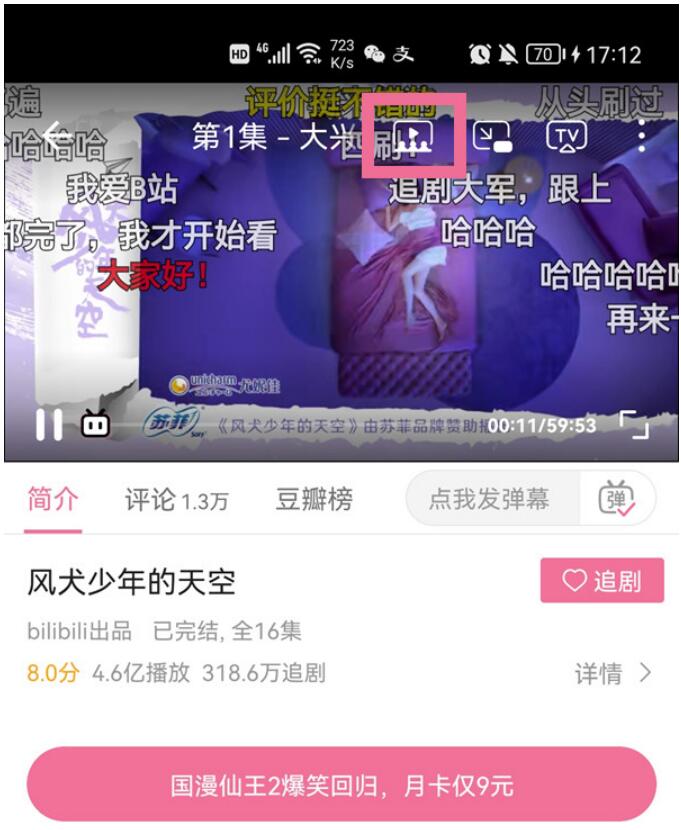681x830 pixels.
Task: Follow the series with 追剧
Action: point(602,581)
